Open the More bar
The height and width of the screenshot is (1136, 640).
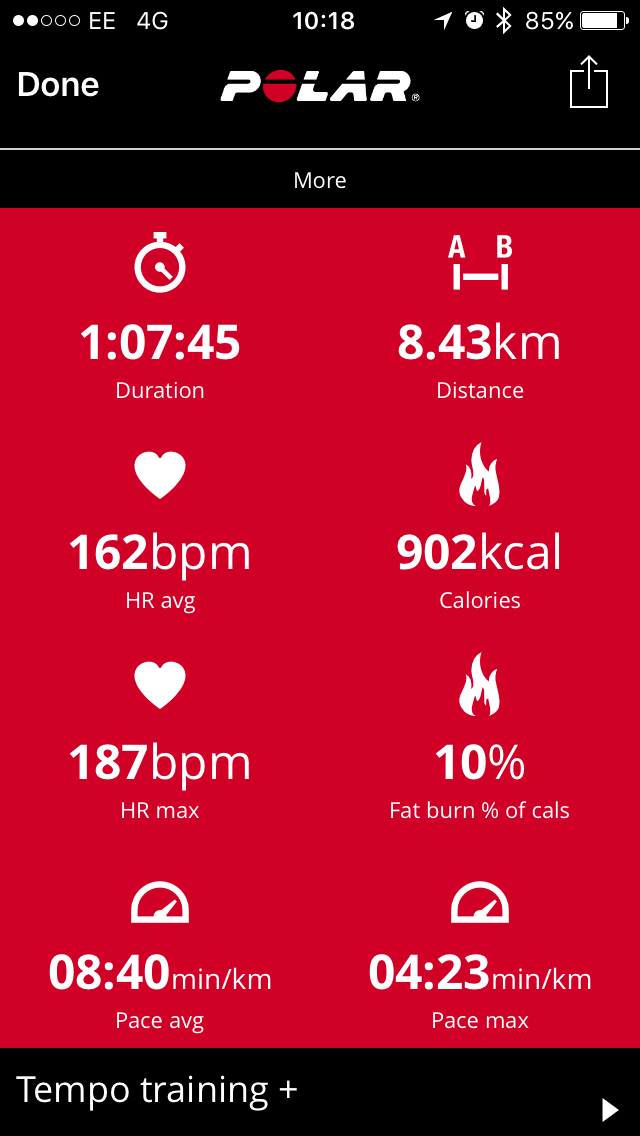[x=320, y=180]
